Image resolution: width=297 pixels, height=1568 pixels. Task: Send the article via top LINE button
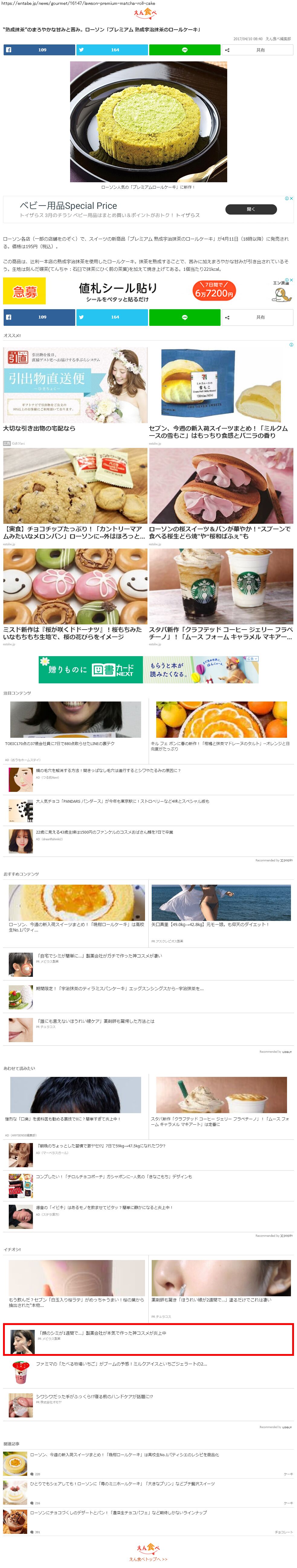coord(184,50)
